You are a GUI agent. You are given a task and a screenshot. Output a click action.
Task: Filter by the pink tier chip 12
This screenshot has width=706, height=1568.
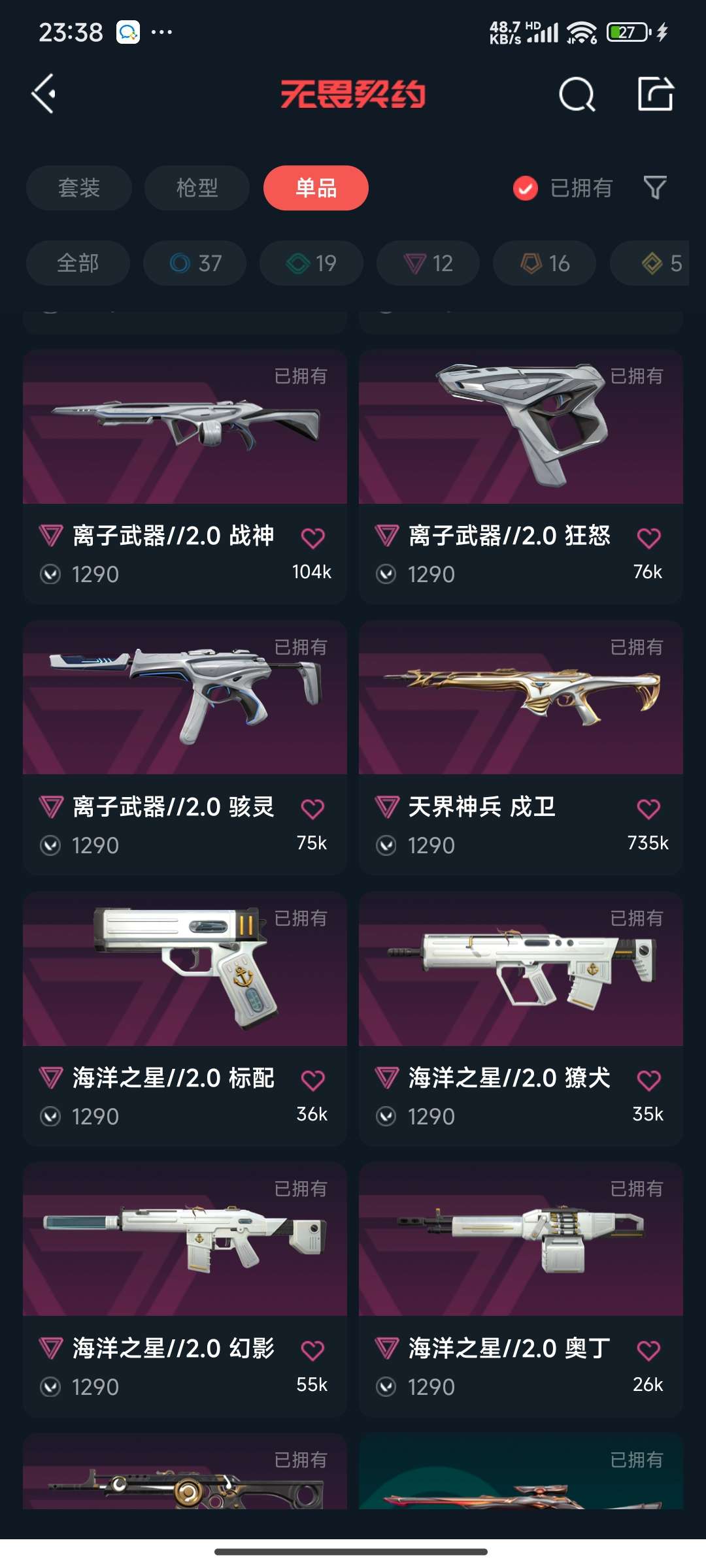point(428,263)
